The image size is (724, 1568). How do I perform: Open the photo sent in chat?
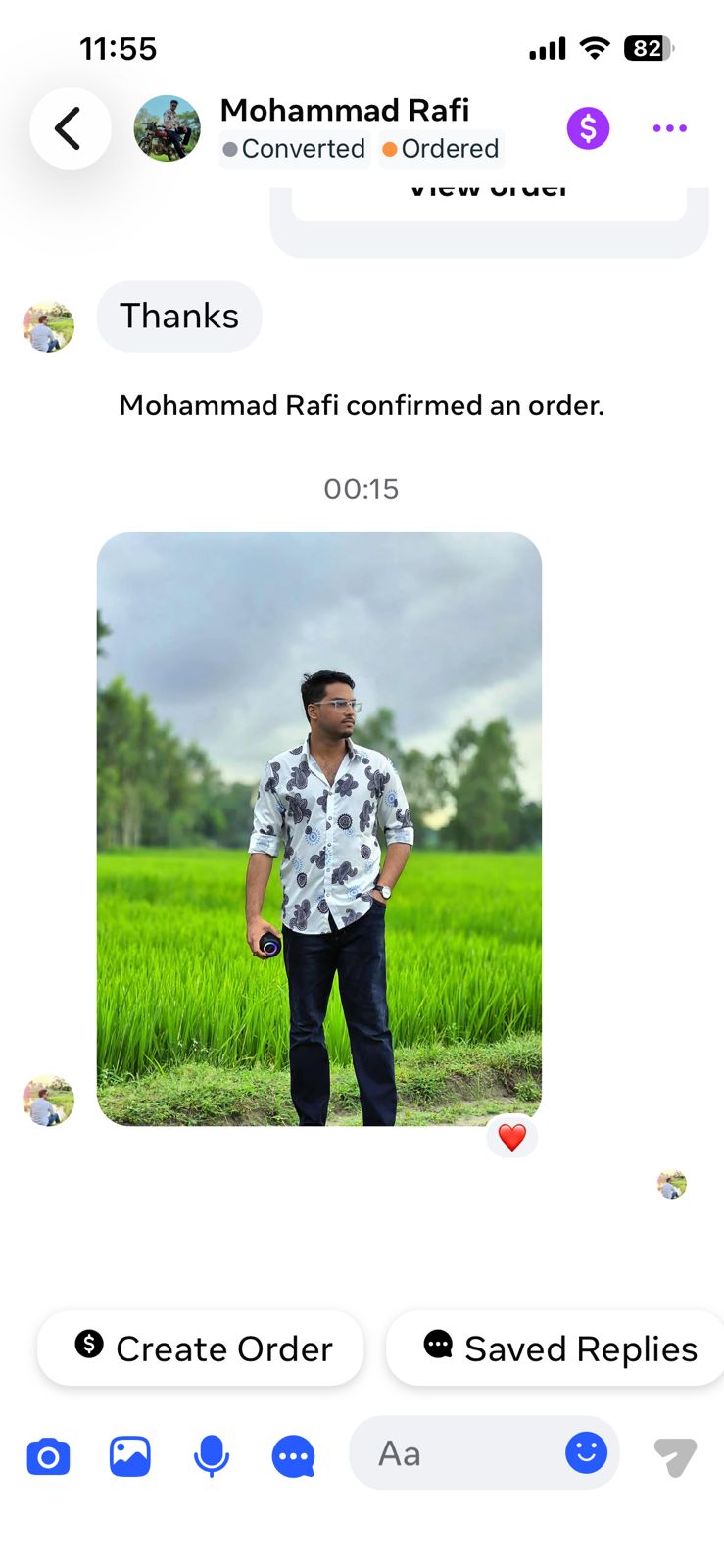318,828
